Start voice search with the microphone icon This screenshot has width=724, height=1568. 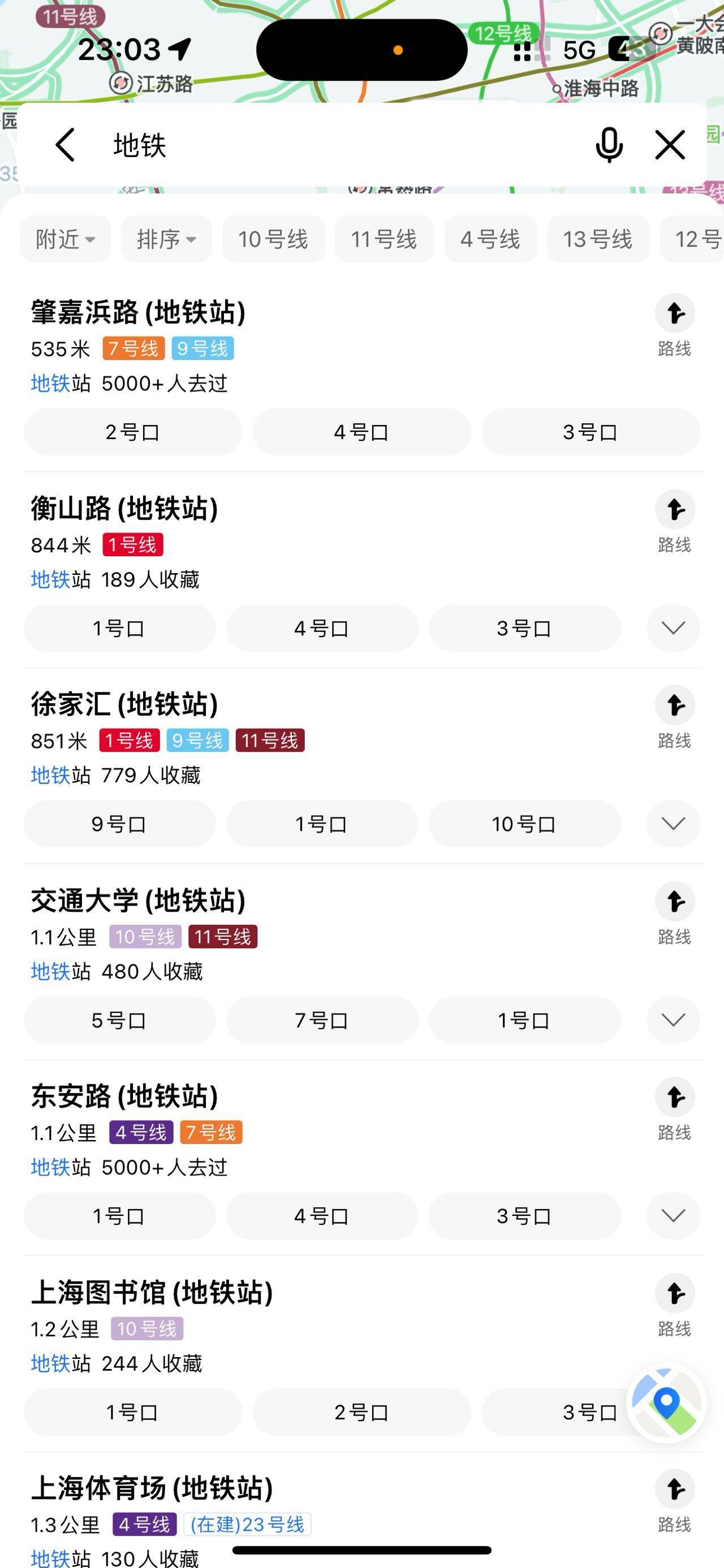click(609, 145)
